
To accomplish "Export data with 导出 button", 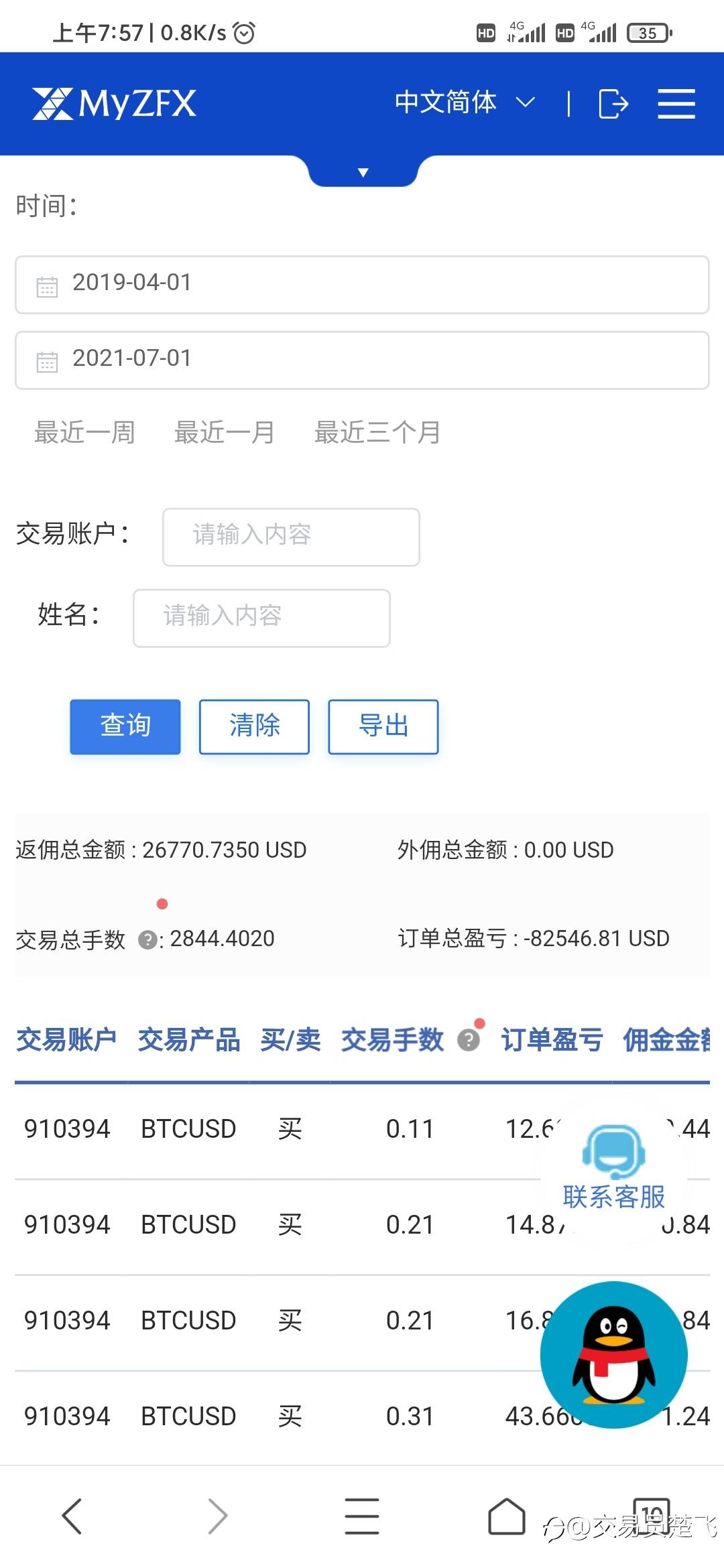I will (x=383, y=726).
